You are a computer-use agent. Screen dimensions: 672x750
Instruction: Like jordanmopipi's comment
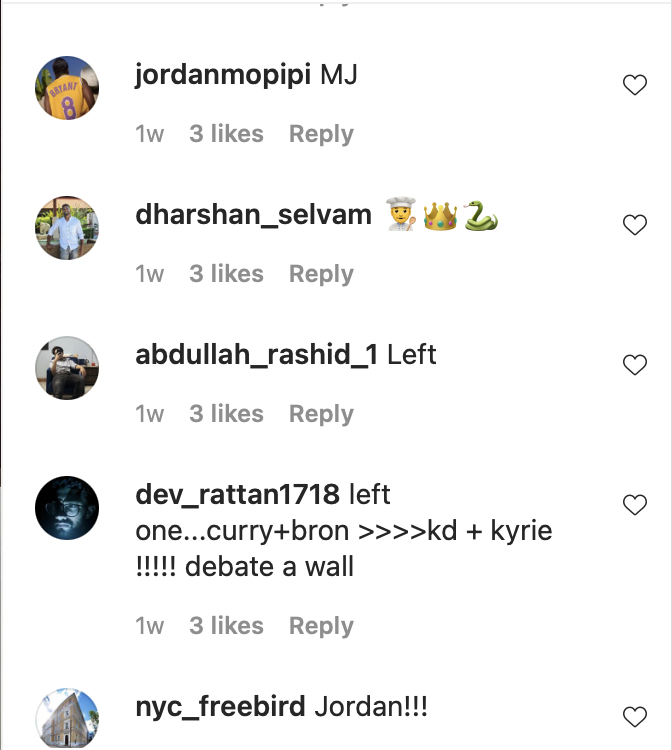click(x=635, y=86)
